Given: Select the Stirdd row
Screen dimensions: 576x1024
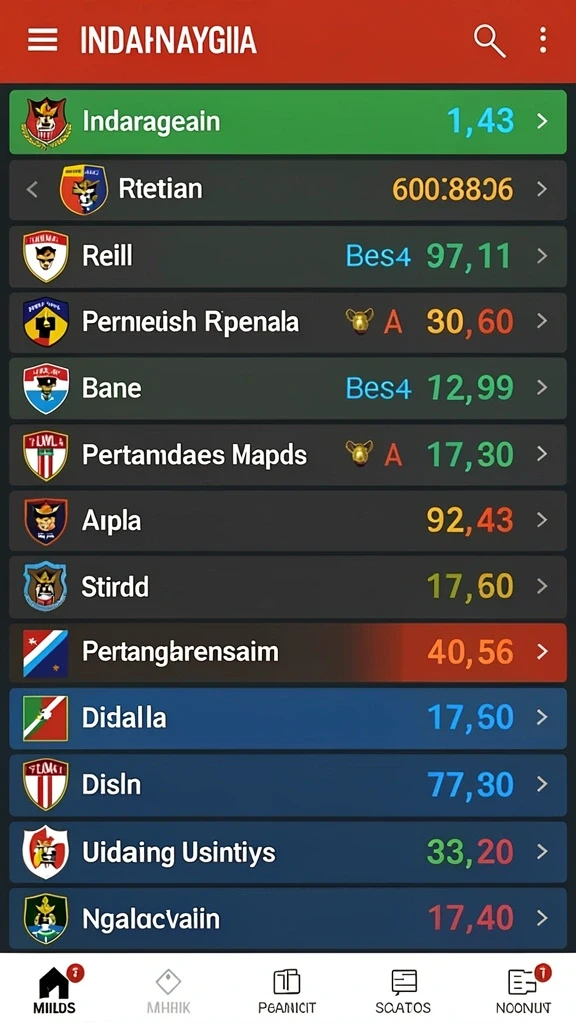Looking at the screenshot, I should 288,587.
